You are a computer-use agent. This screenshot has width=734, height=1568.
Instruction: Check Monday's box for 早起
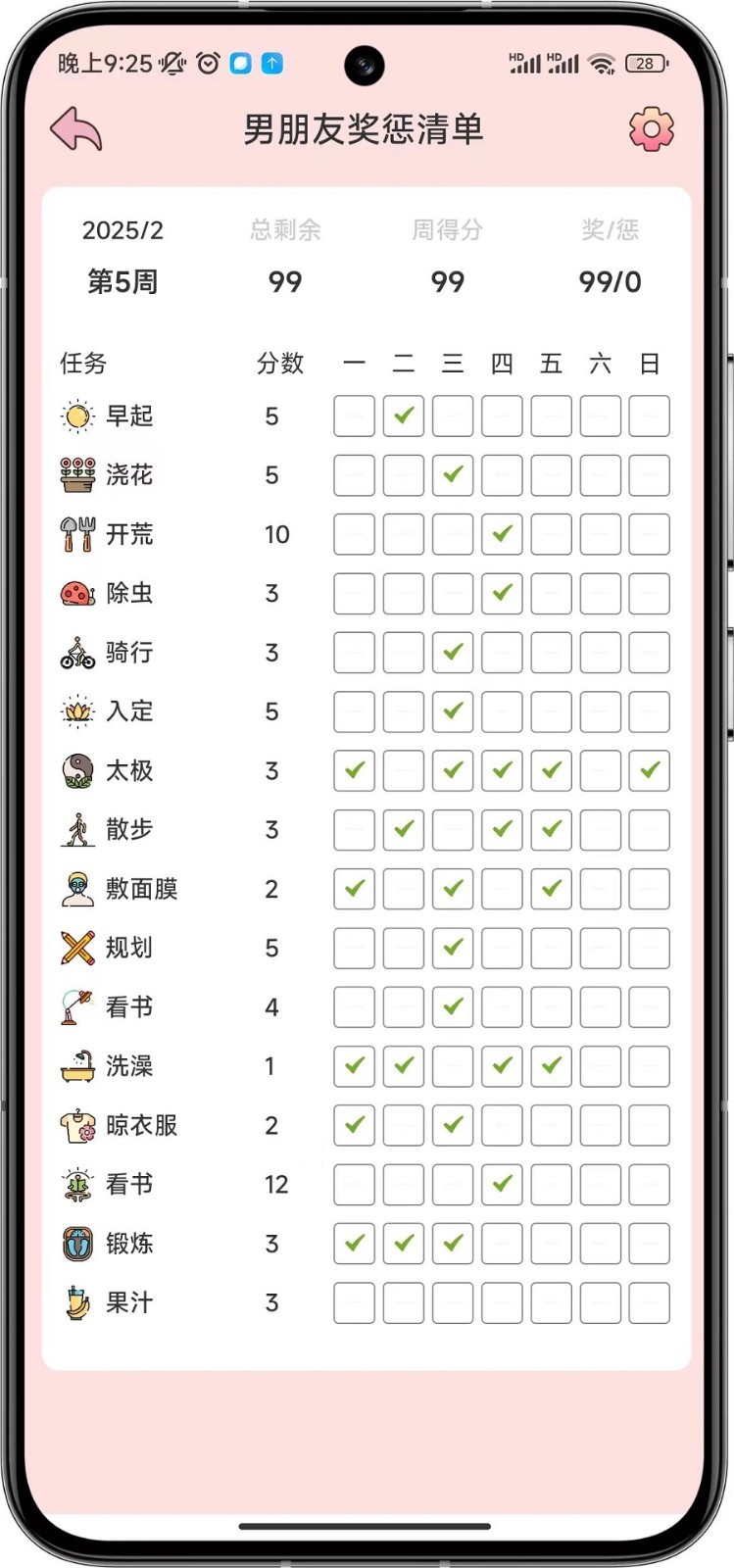(x=354, y=416)
